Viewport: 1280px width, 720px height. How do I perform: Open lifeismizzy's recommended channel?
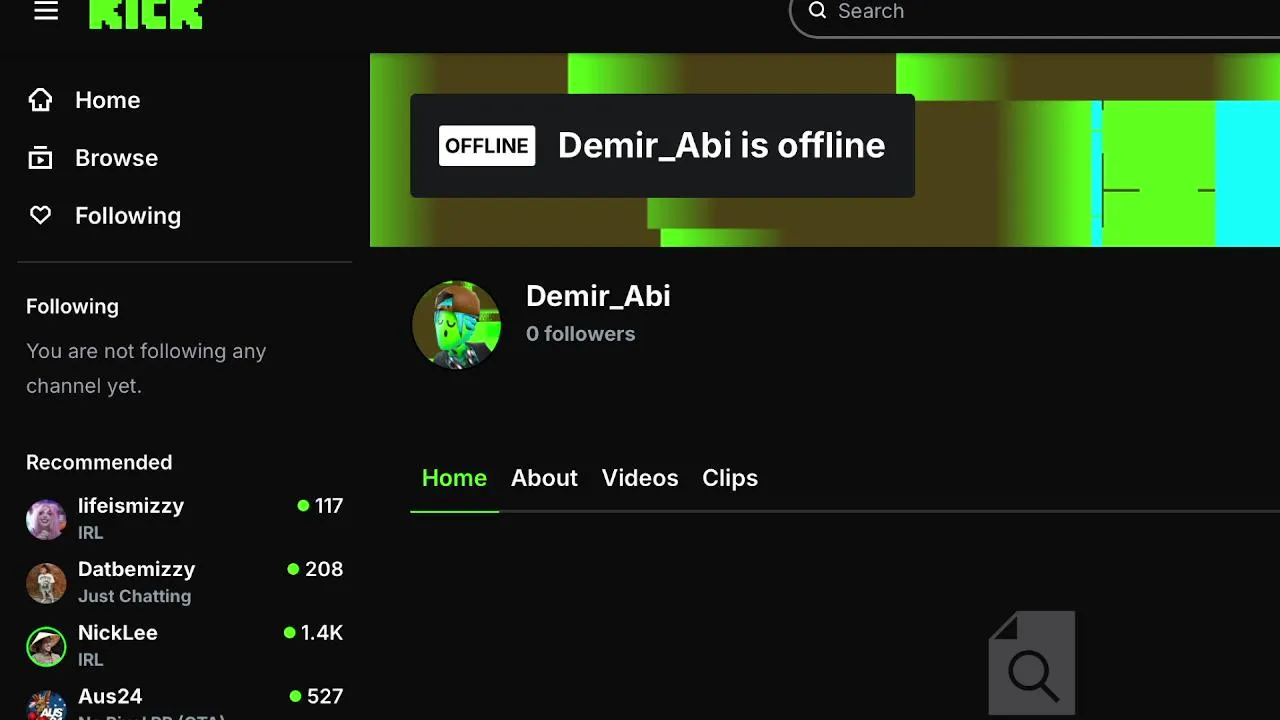pos(131,506)
